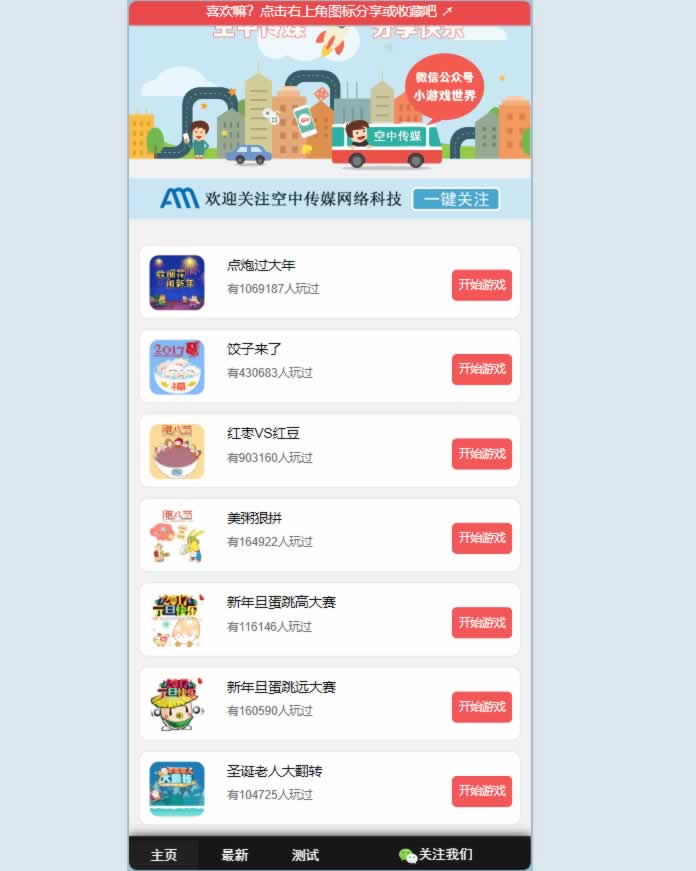Switch to the 主页 tab
Image resolution: width=696 pixels, height=871 pixels.
coord(164,855)
